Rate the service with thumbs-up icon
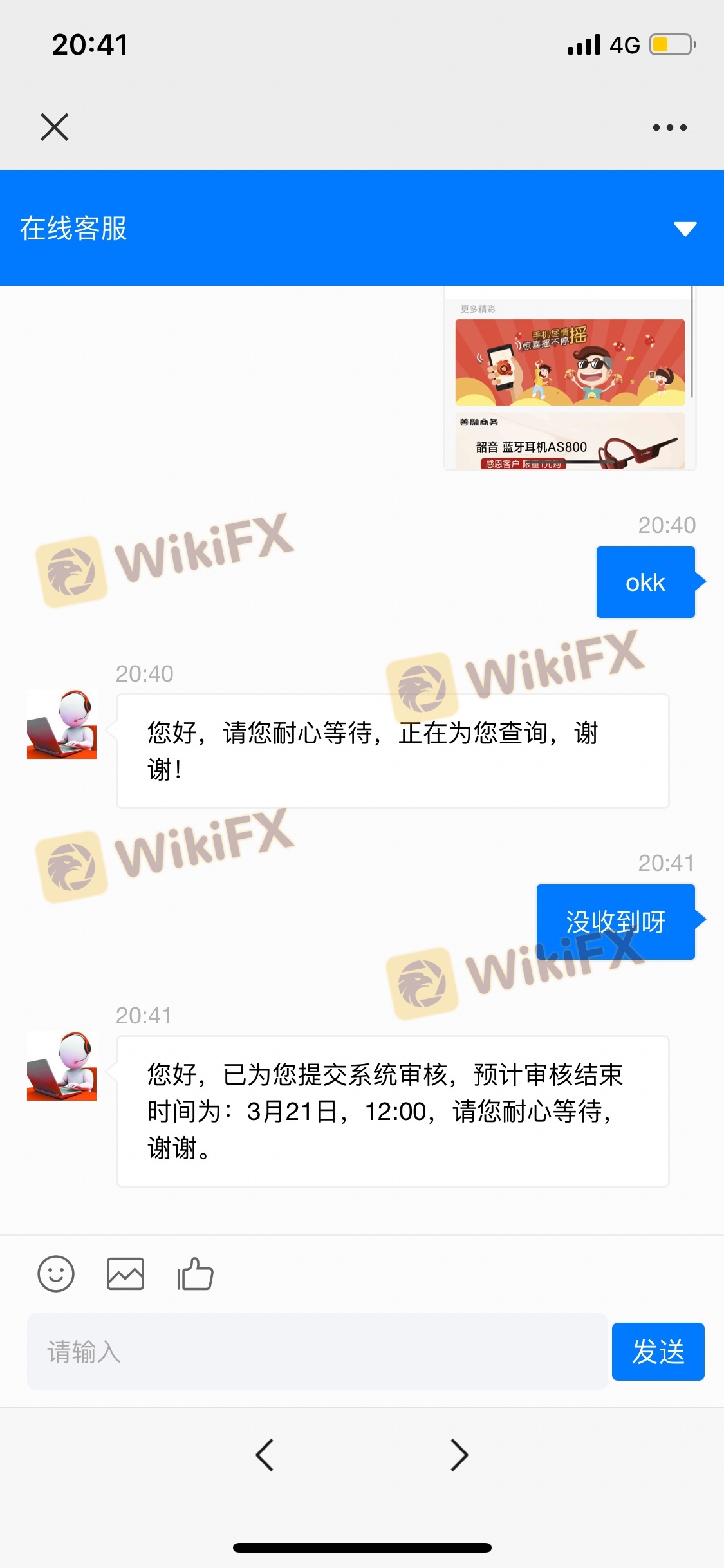This screenshot has width=724, height=1568. point(195,1274)
